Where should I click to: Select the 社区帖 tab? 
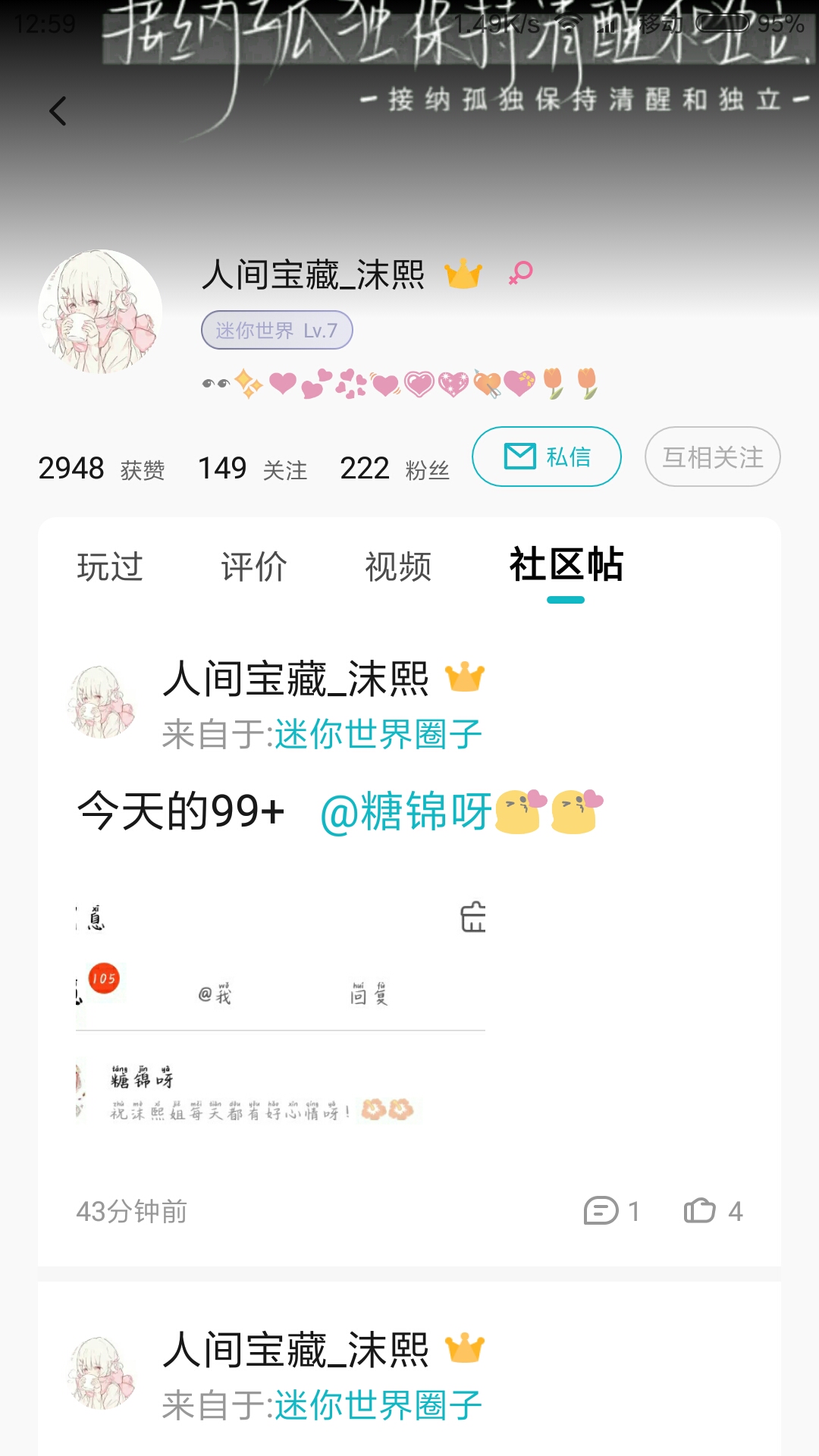pyautogui.click(x=566, y=565)
